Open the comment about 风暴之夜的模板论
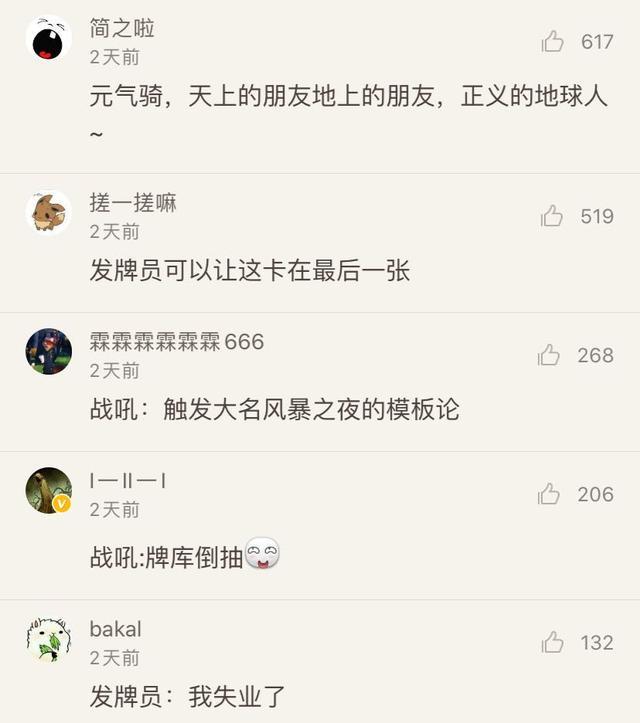 pos(275,409)
